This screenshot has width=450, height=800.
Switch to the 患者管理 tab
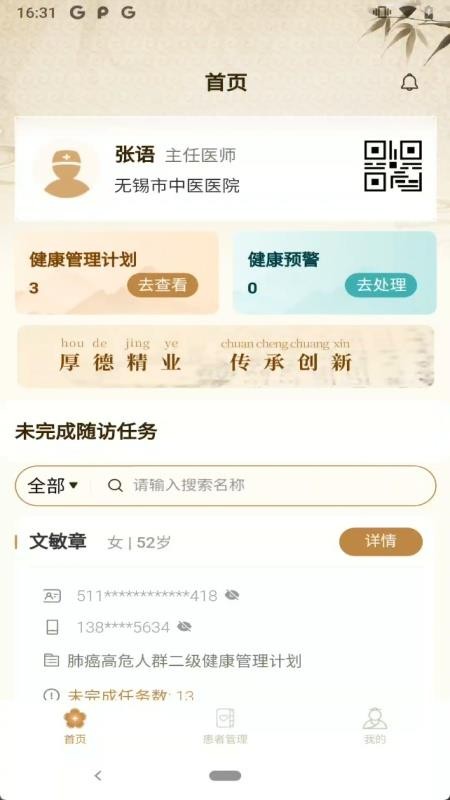[x=225, y=726]
